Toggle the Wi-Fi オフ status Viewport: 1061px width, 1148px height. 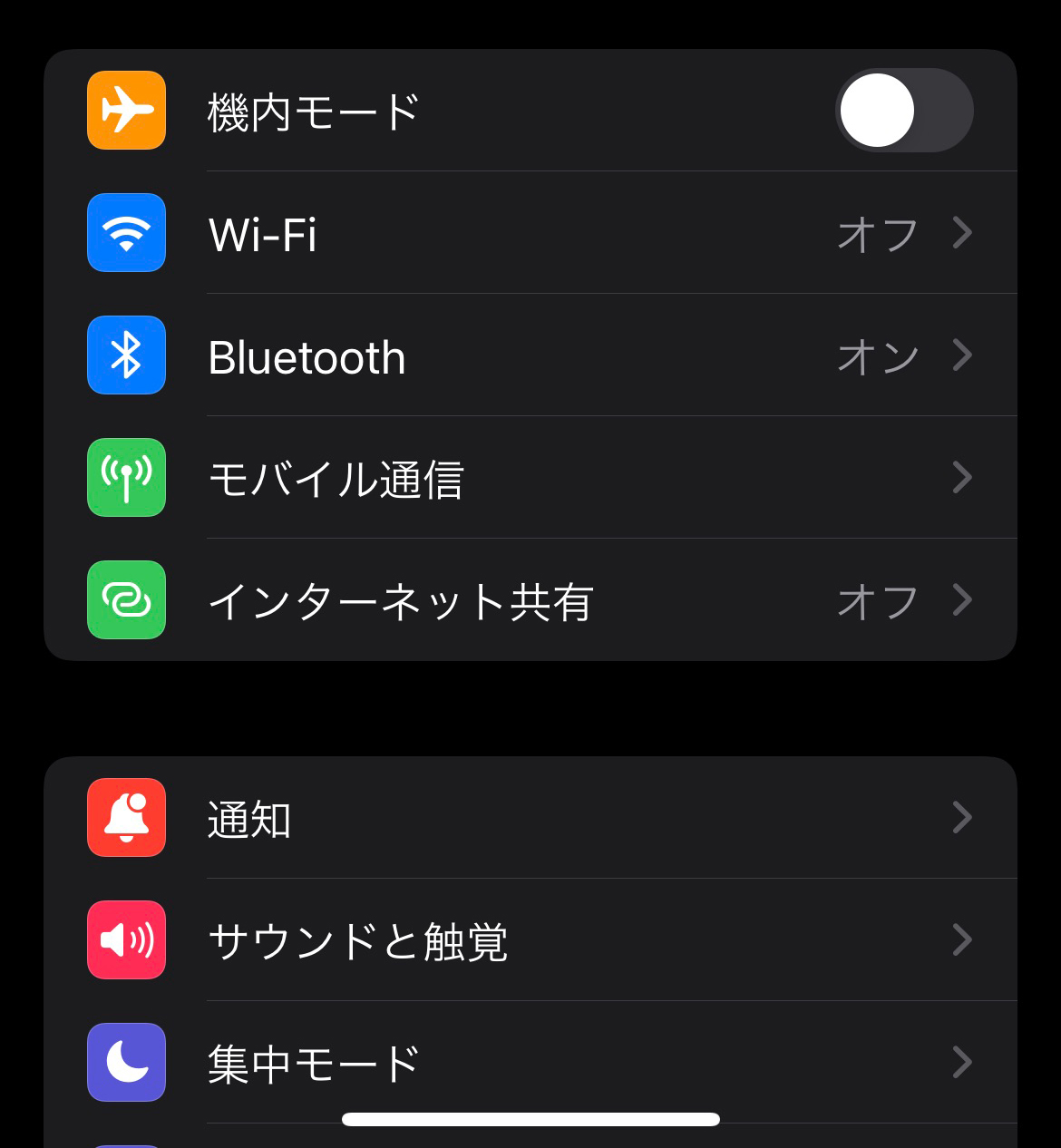tap(876, 233)
